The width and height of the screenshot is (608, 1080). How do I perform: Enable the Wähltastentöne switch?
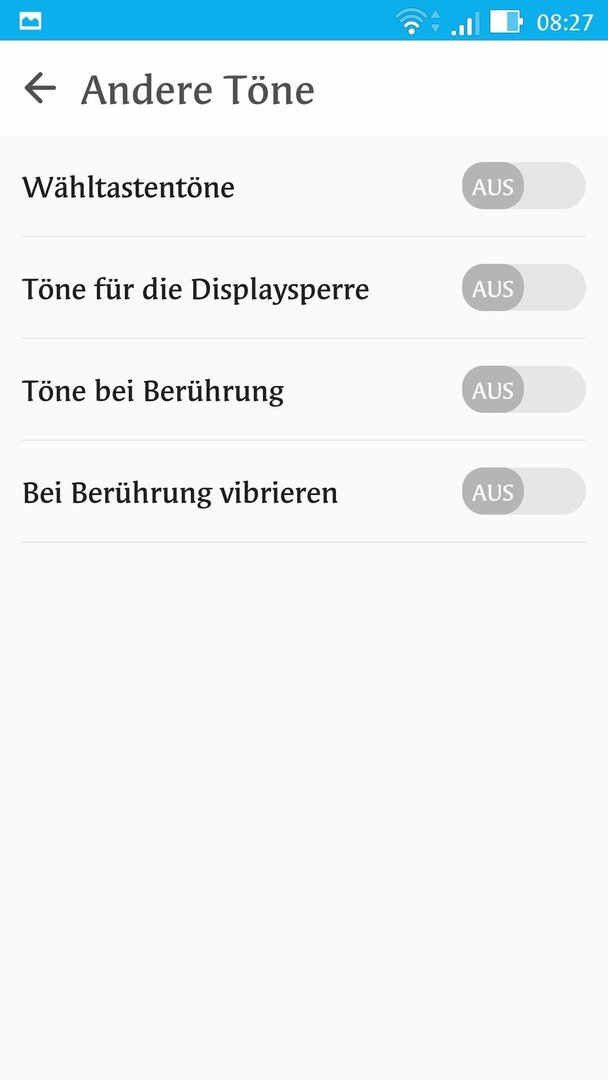click(523, 187)
